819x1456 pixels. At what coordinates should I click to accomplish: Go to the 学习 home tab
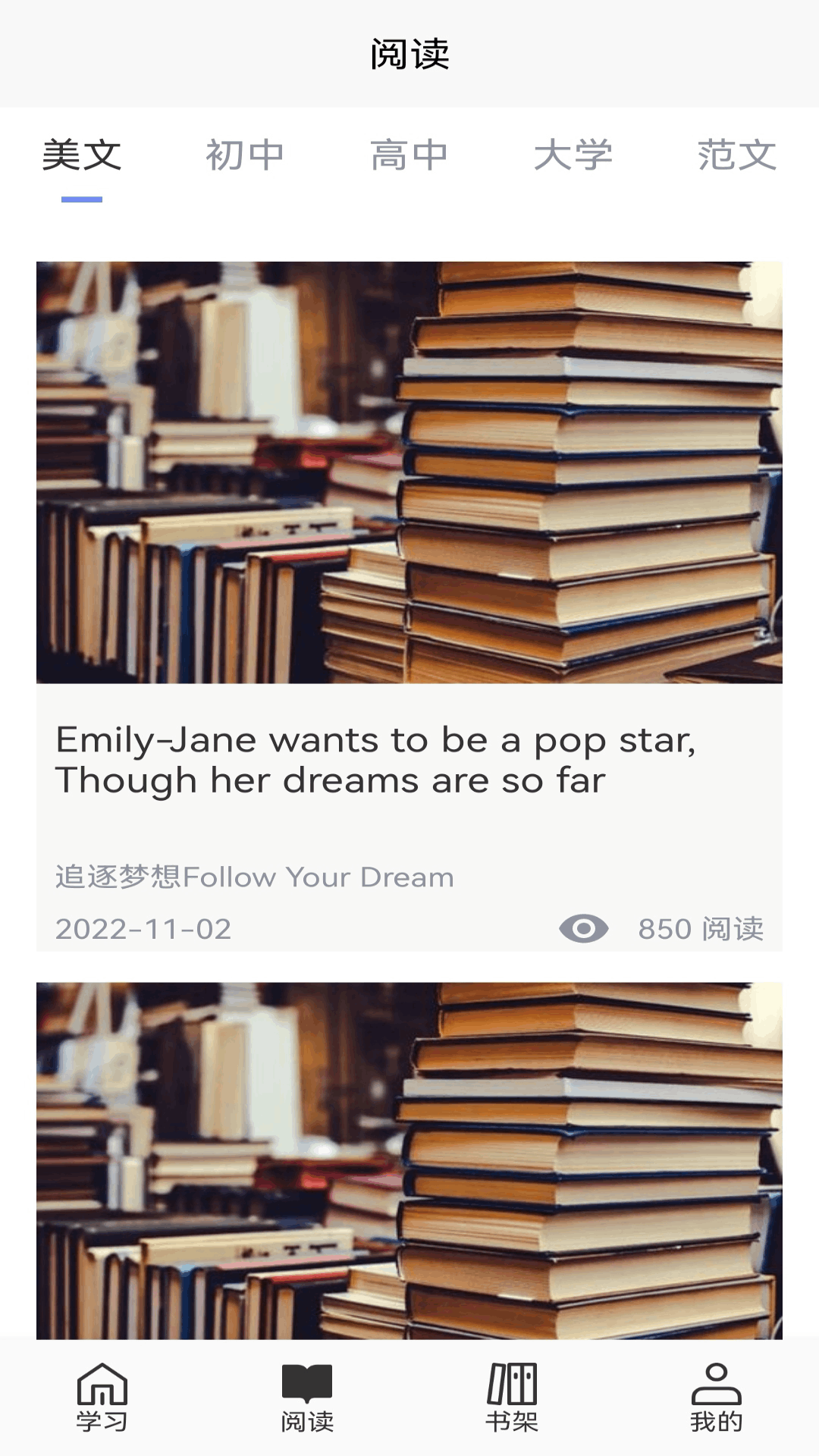click(x=102, y=1397)
